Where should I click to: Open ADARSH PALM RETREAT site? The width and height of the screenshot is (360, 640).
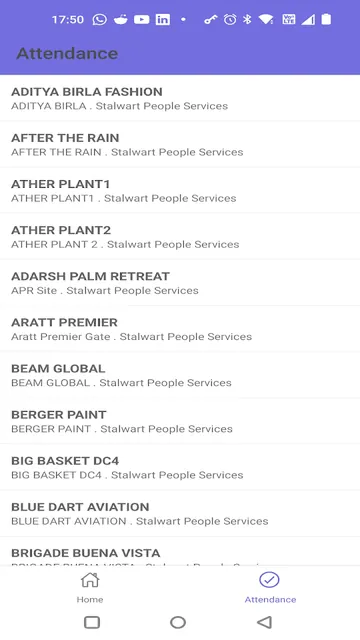180,282
